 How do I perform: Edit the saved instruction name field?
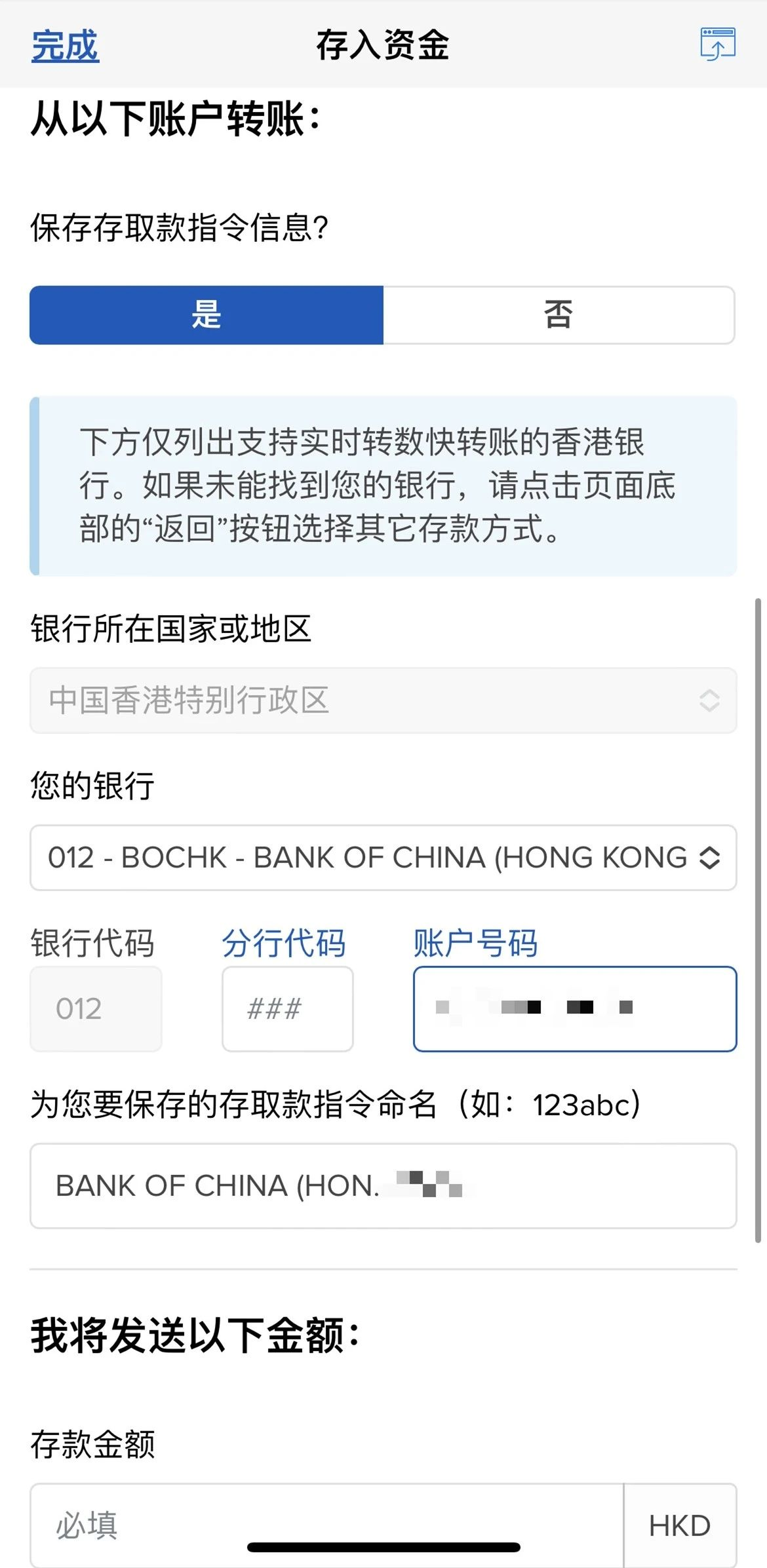(x=383, y=1185)
